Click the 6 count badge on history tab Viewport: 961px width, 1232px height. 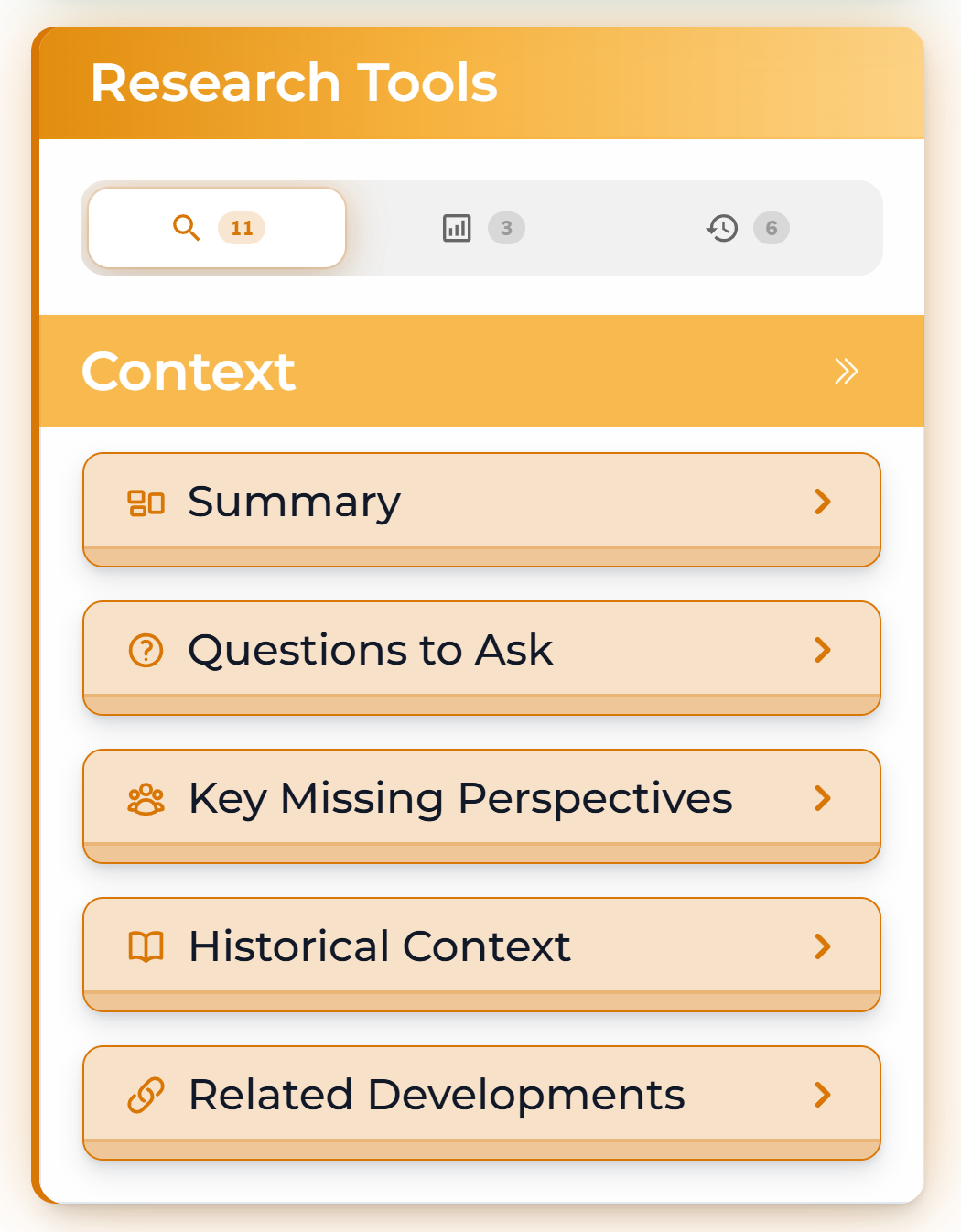click(772, 229)
